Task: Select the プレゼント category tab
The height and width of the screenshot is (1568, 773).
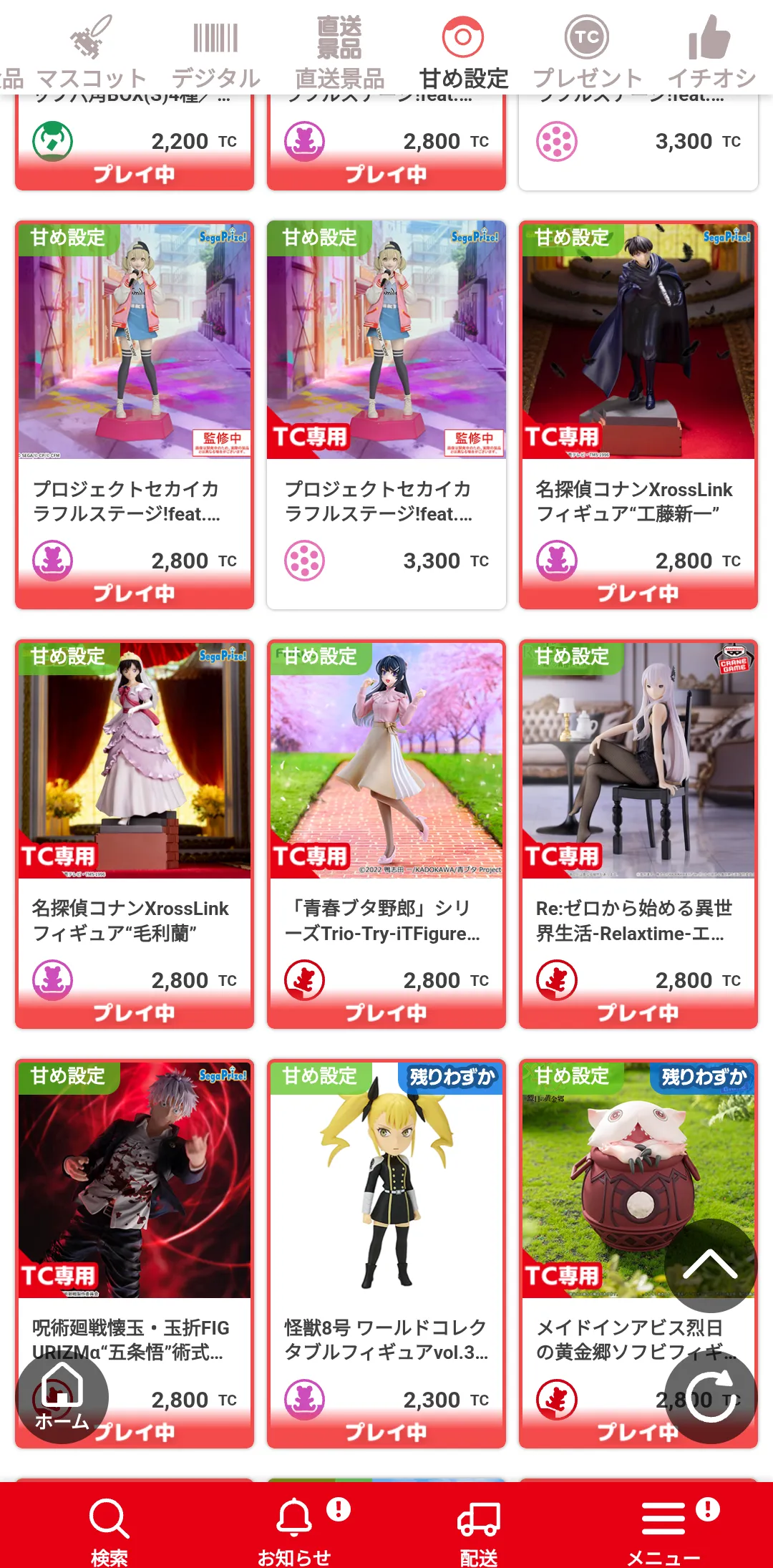Action: pyautogui.click(x=587, y=54)
